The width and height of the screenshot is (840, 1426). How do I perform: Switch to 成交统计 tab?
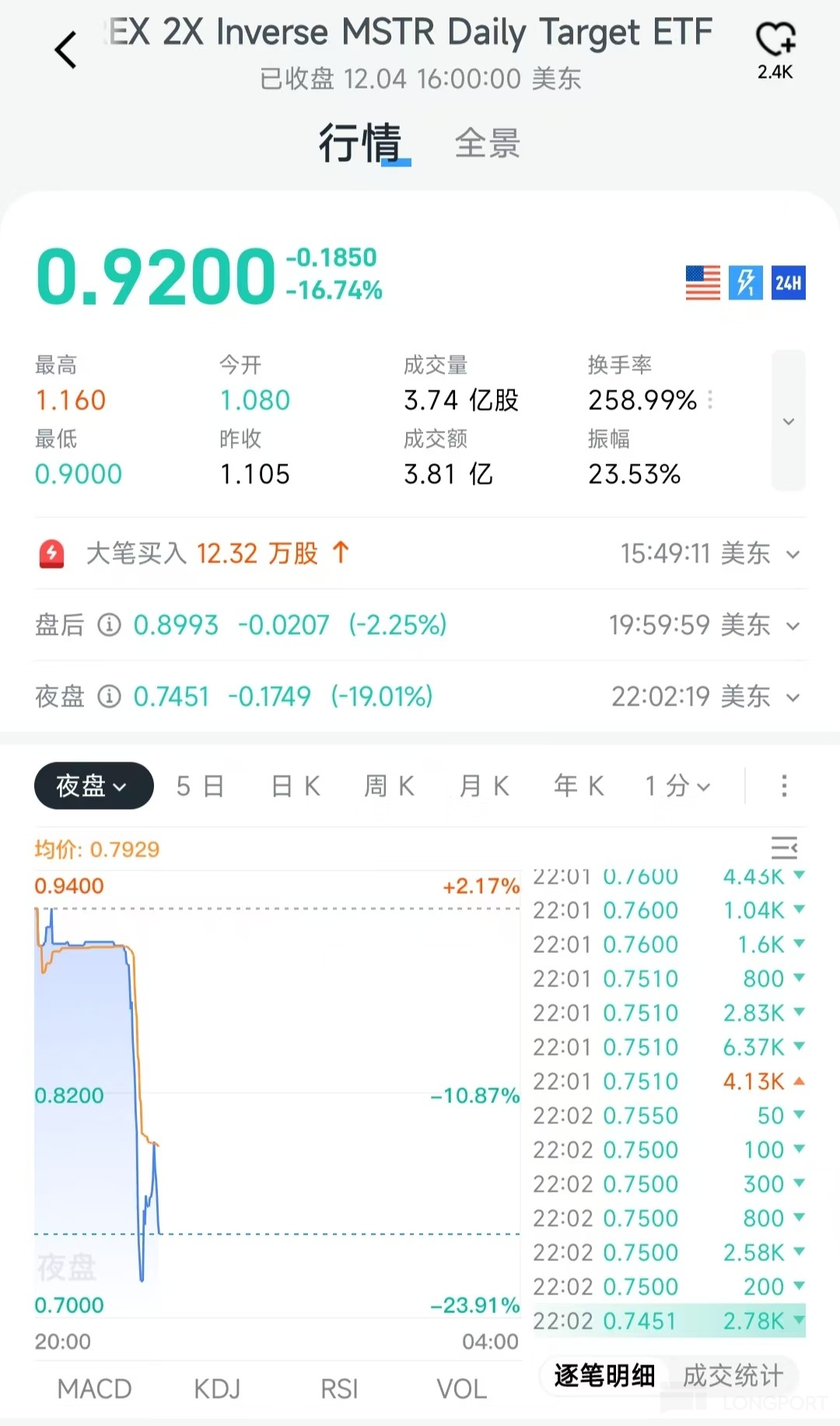point(733,1375)
